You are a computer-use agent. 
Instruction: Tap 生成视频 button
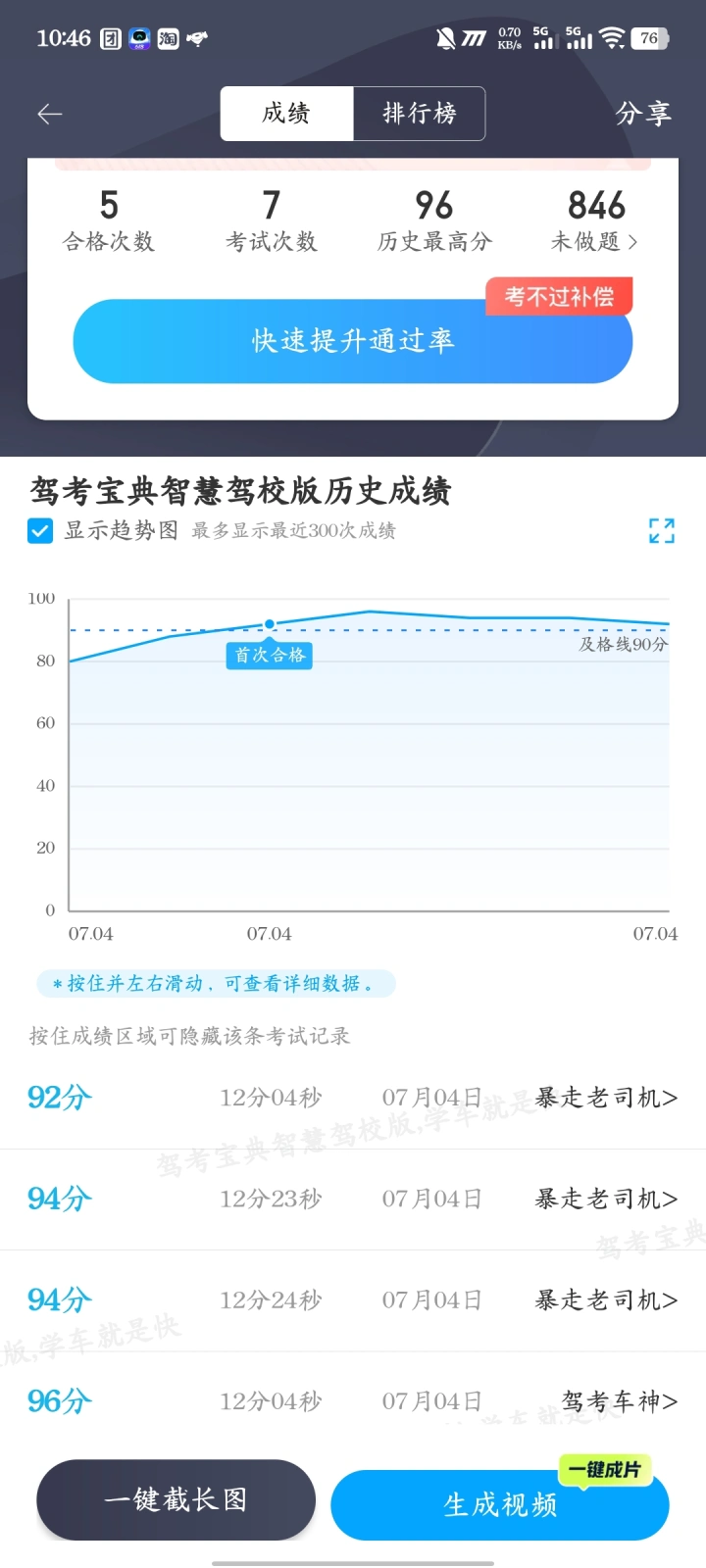[x=500, y=1505]
